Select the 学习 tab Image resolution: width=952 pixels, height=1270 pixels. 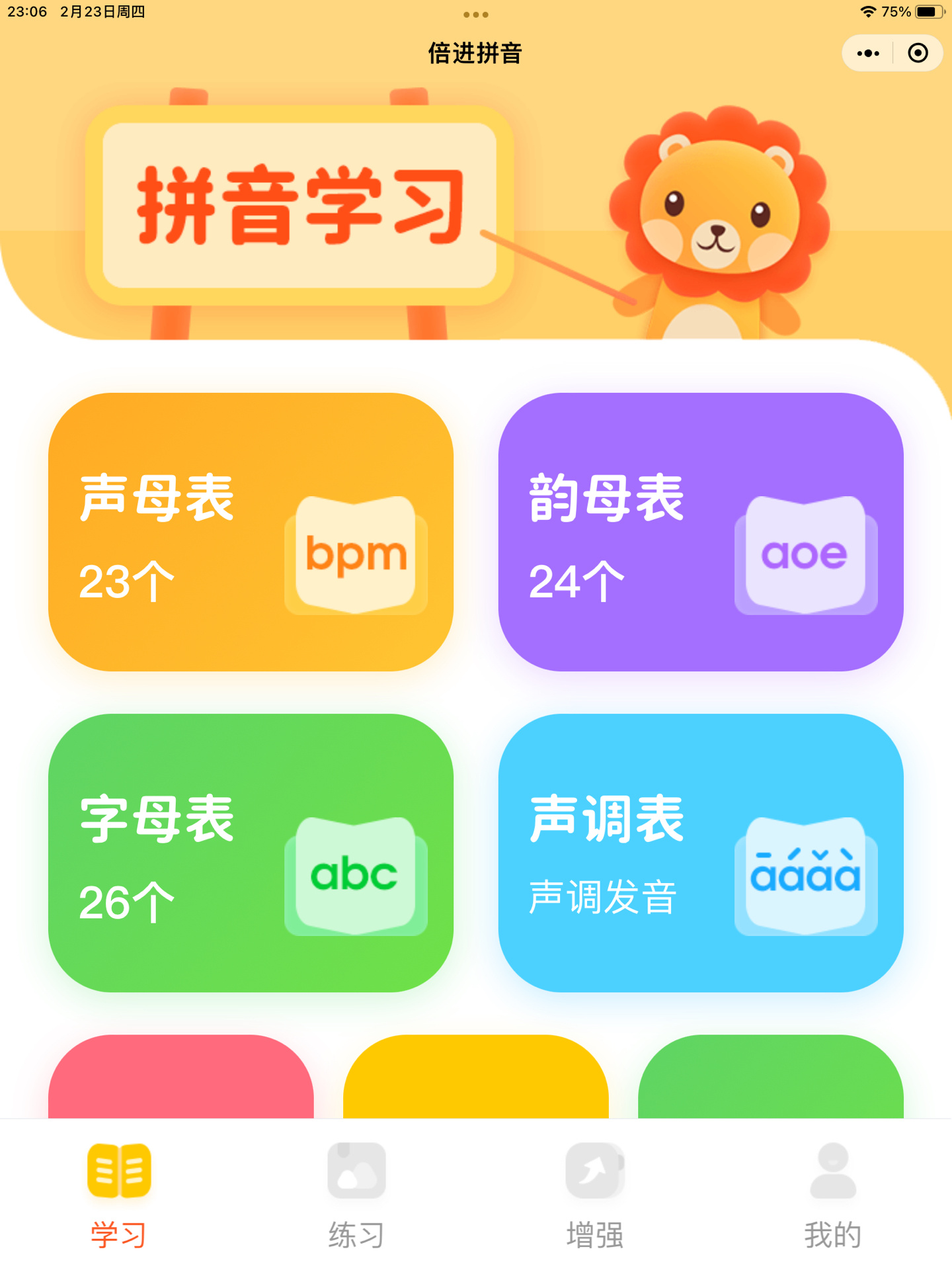[x=119, y=1195]
